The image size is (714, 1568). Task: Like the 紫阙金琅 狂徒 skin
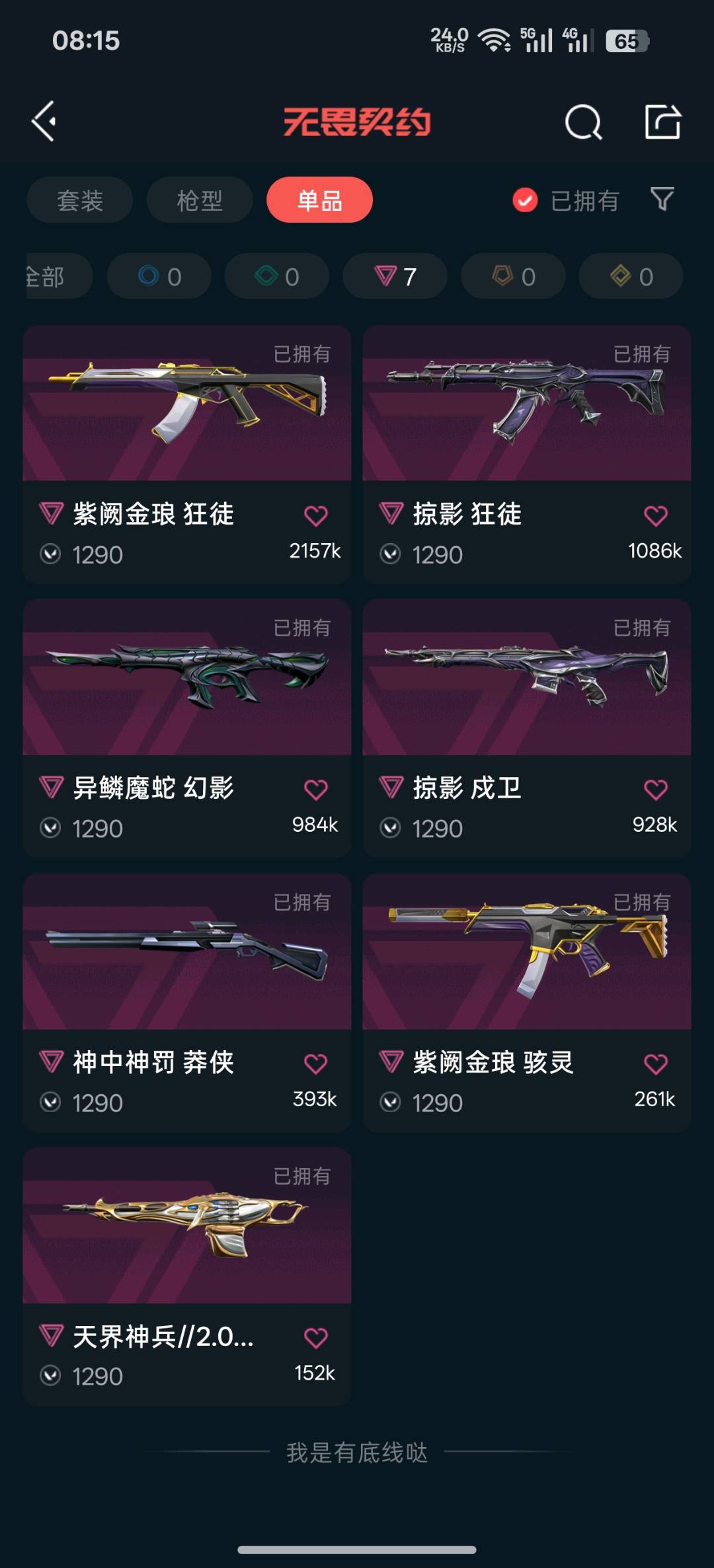315,515
